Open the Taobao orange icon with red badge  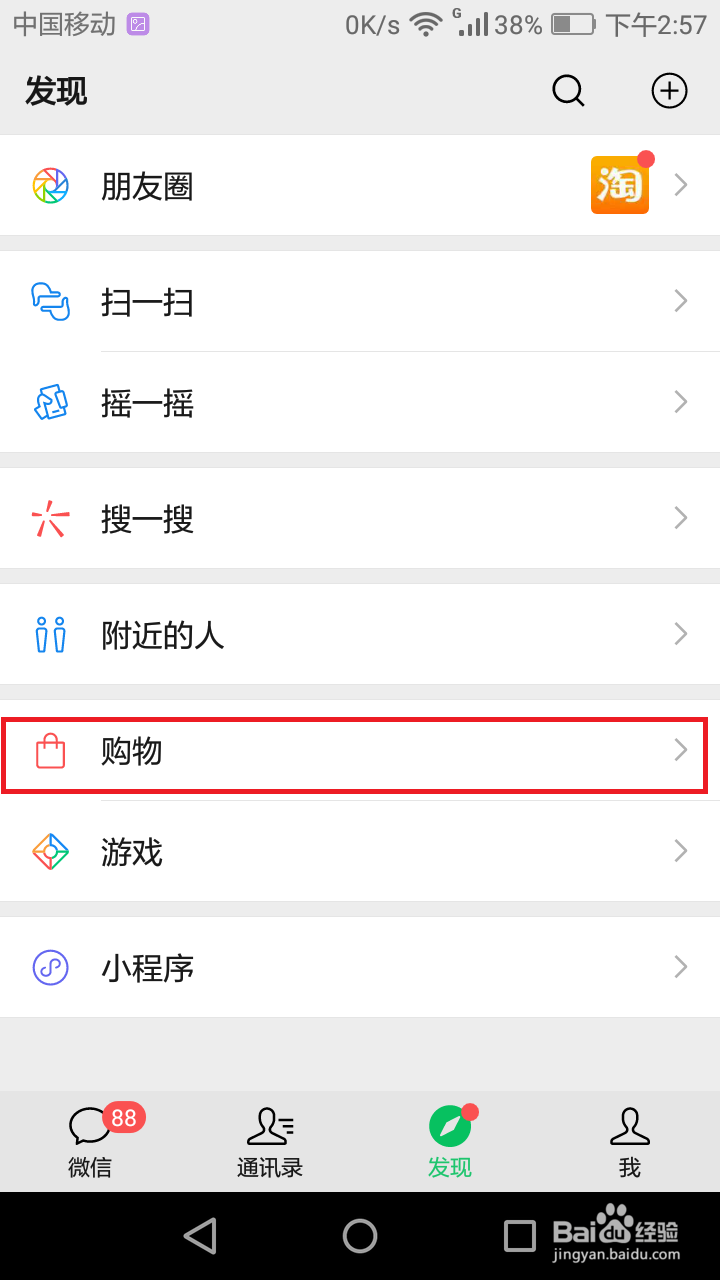tap(620, 185)
